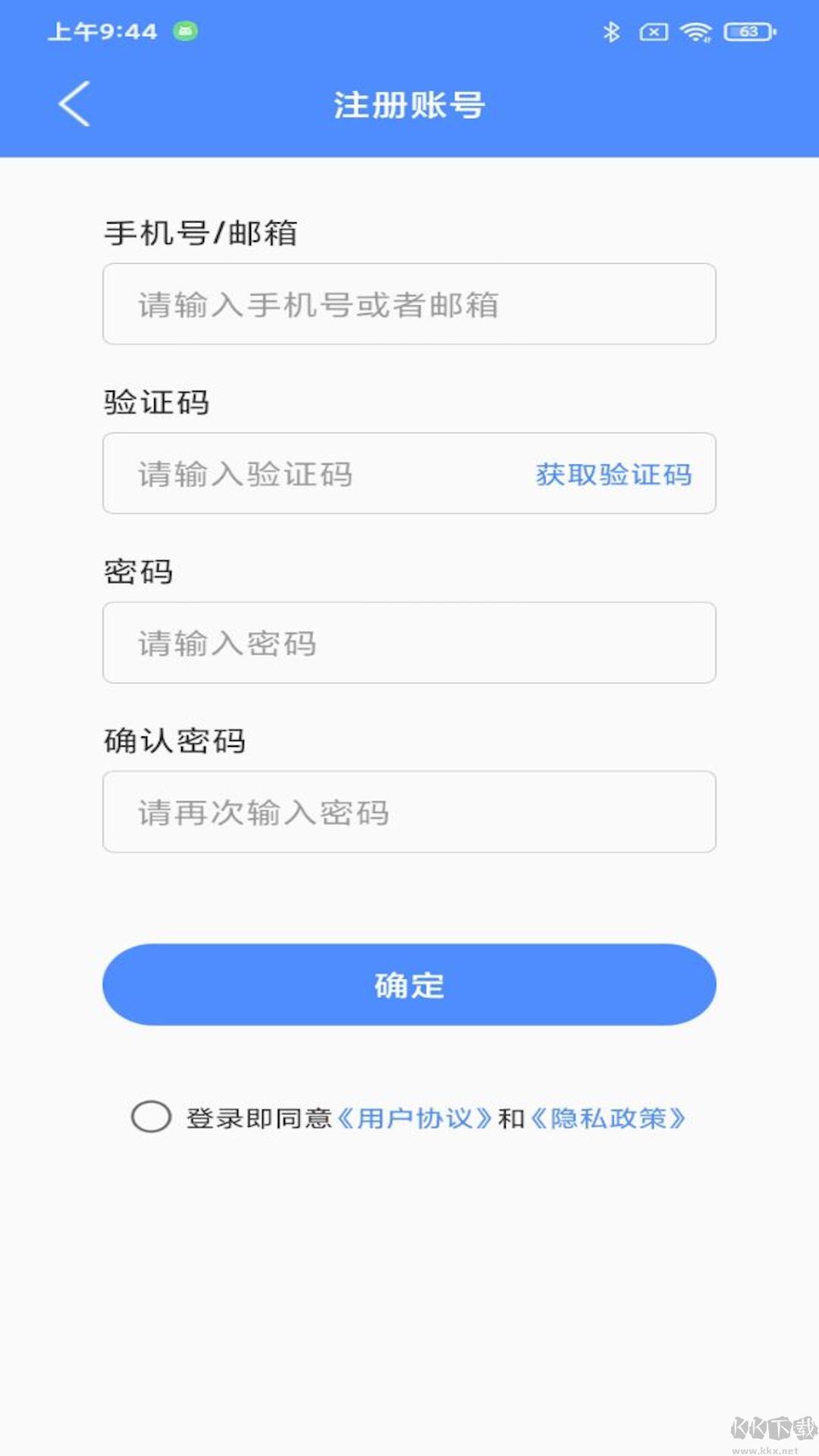
Task: Tap the no-SIM card status icon
Action: point(652,30)
